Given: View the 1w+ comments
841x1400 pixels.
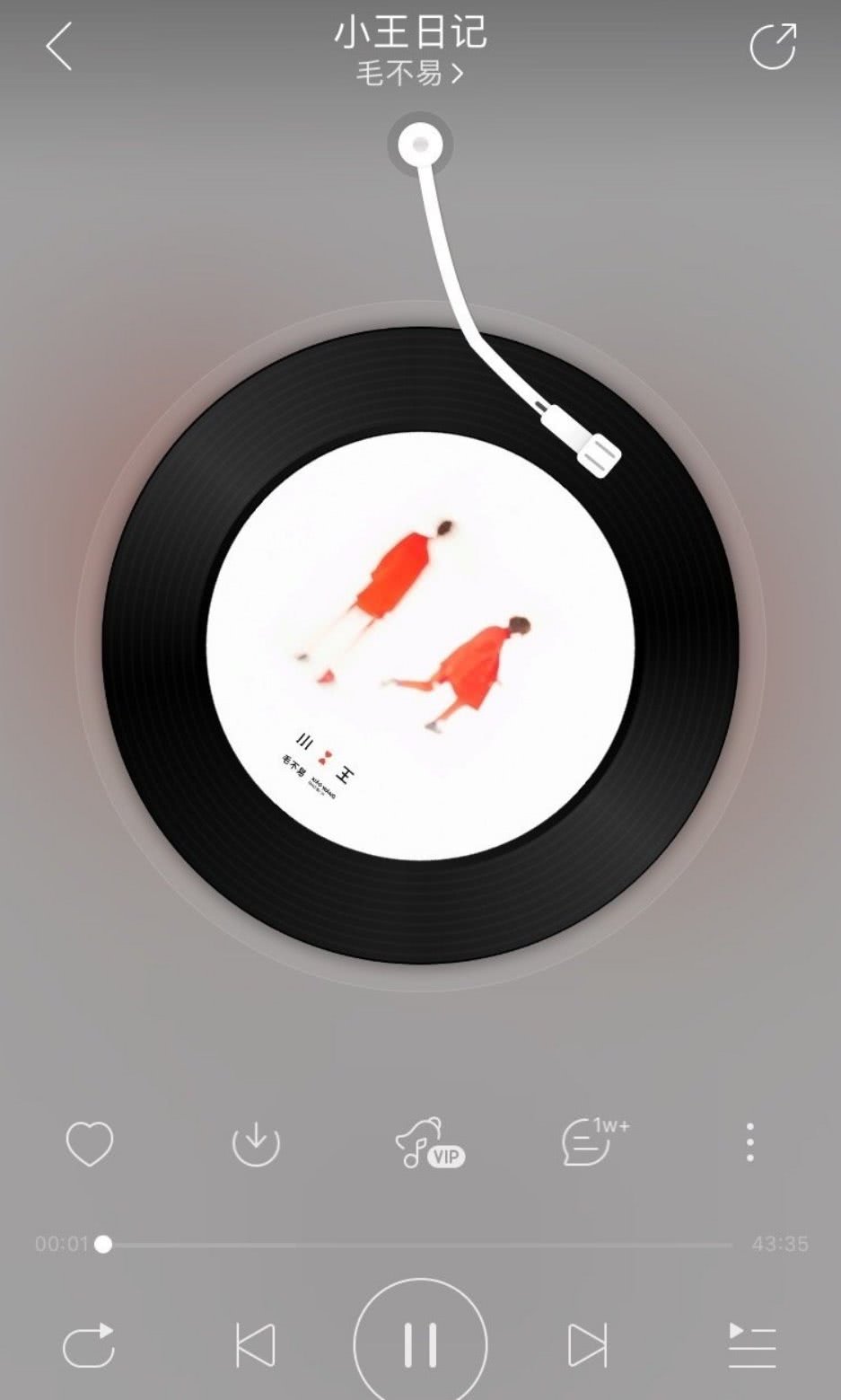Looking at the screenshot, I should tap(594, 1141).
